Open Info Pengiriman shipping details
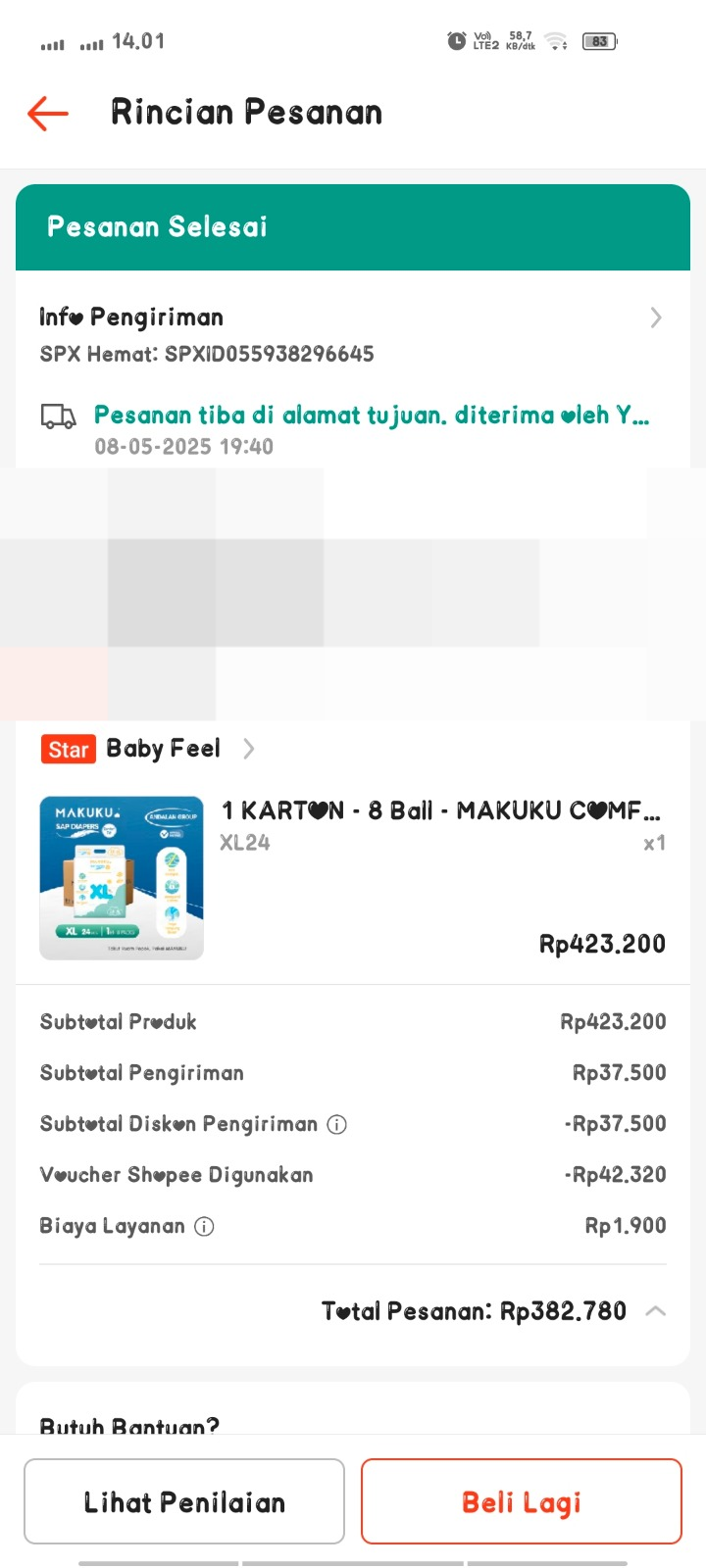 pos(655,318)
